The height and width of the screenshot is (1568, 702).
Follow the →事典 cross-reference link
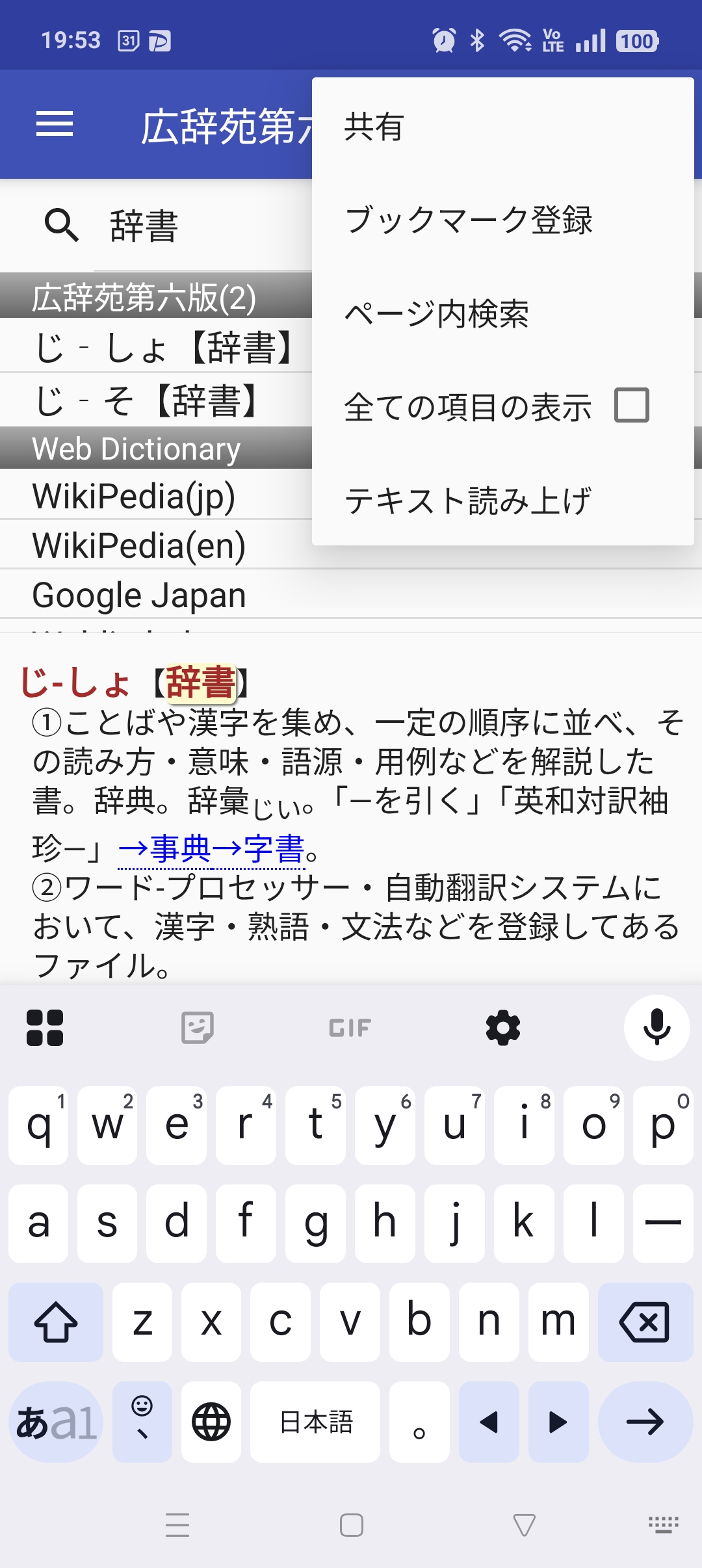click(x=164, y=848)
